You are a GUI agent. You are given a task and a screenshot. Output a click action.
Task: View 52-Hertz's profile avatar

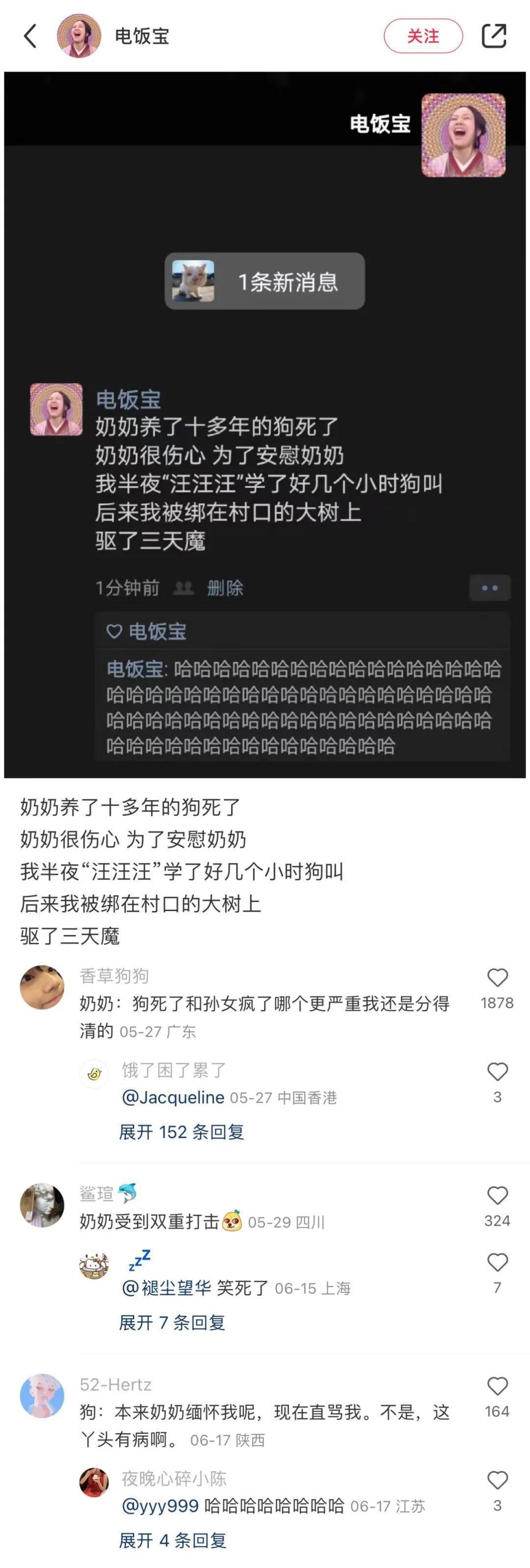click(x=42, y=1395)
